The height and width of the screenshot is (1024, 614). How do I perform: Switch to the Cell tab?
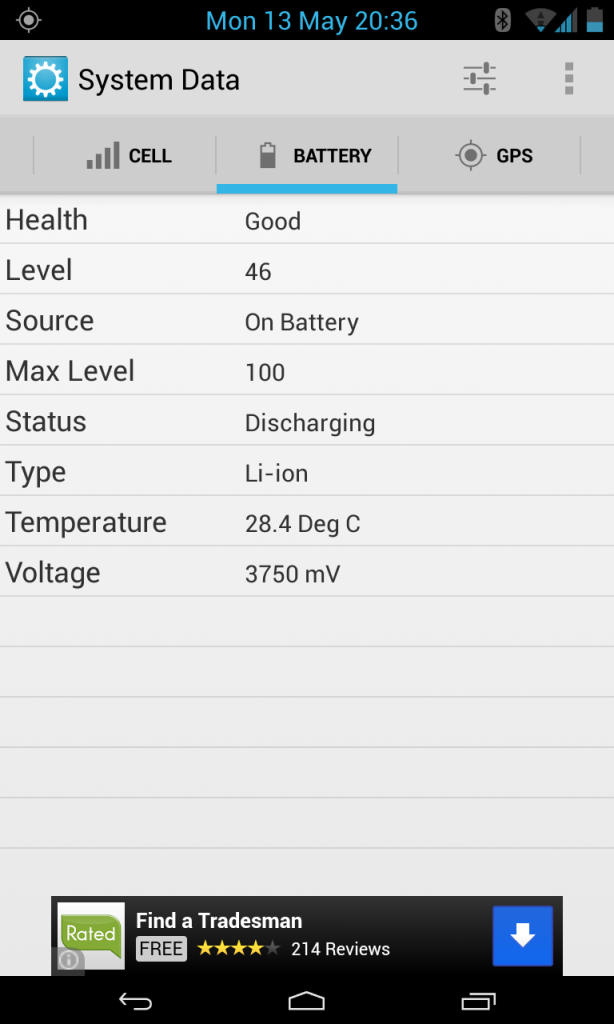pos(128,156)
